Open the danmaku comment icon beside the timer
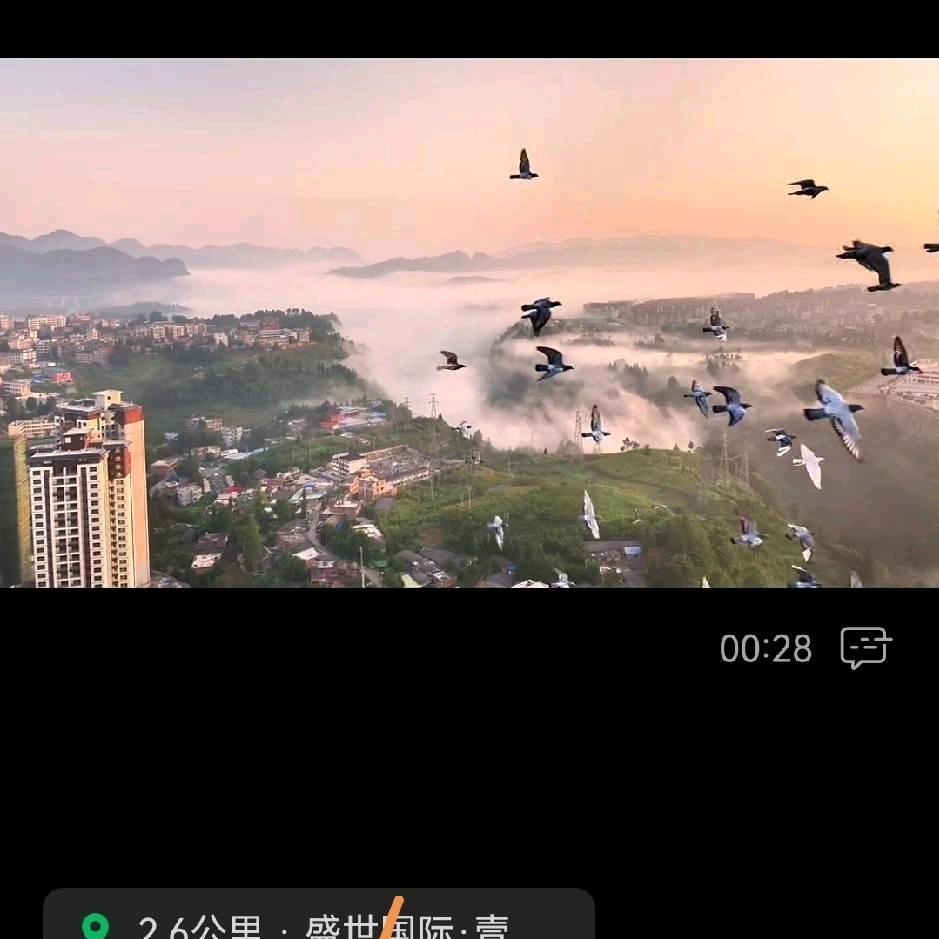The width and height of the screenshot is (939, 939). coord(865,648)
